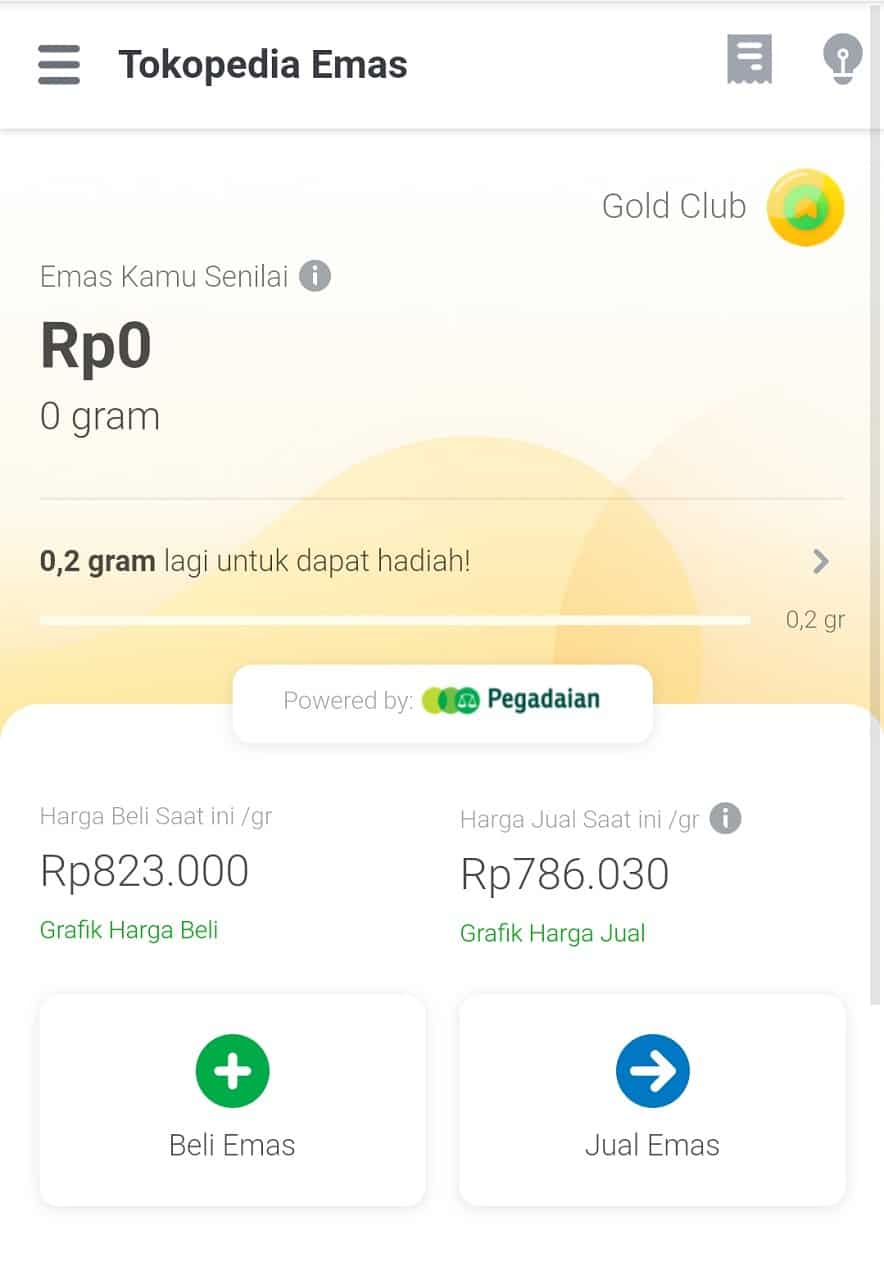The image size is (884, 1280).
Task: Open the Gold Club badge
Action: 805,207
